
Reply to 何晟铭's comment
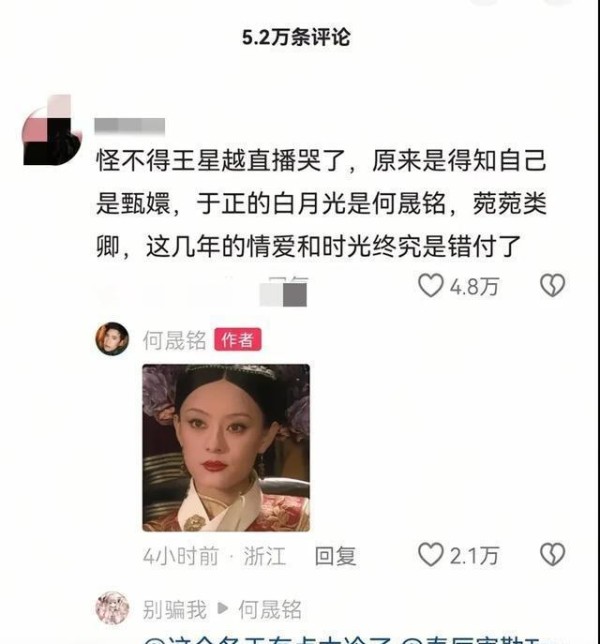coord(335,556)
